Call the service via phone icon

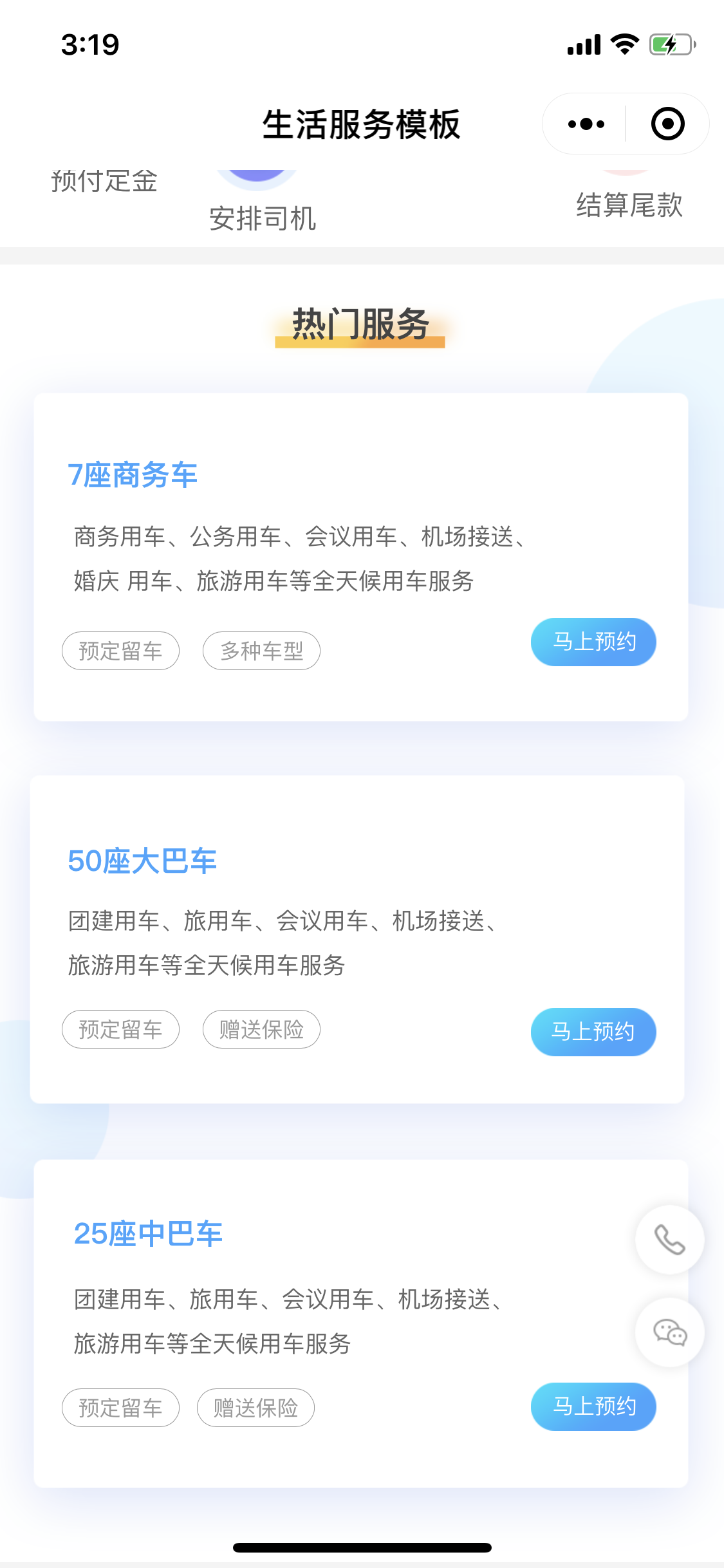click(669, 1240)
